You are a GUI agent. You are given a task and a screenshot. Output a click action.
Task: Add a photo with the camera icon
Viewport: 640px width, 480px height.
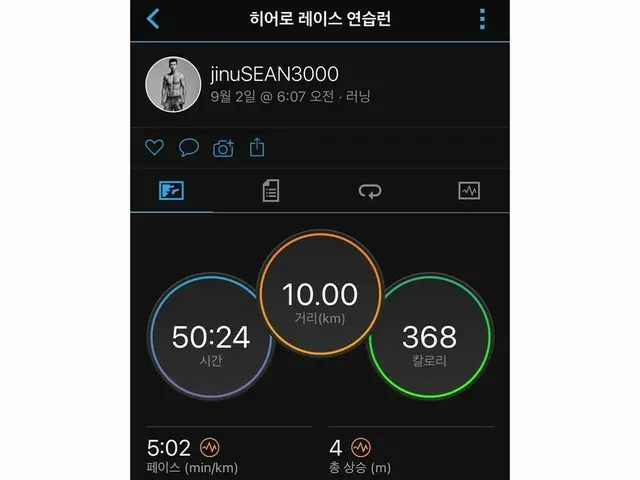pyautogui.click(x=223, y=148)
